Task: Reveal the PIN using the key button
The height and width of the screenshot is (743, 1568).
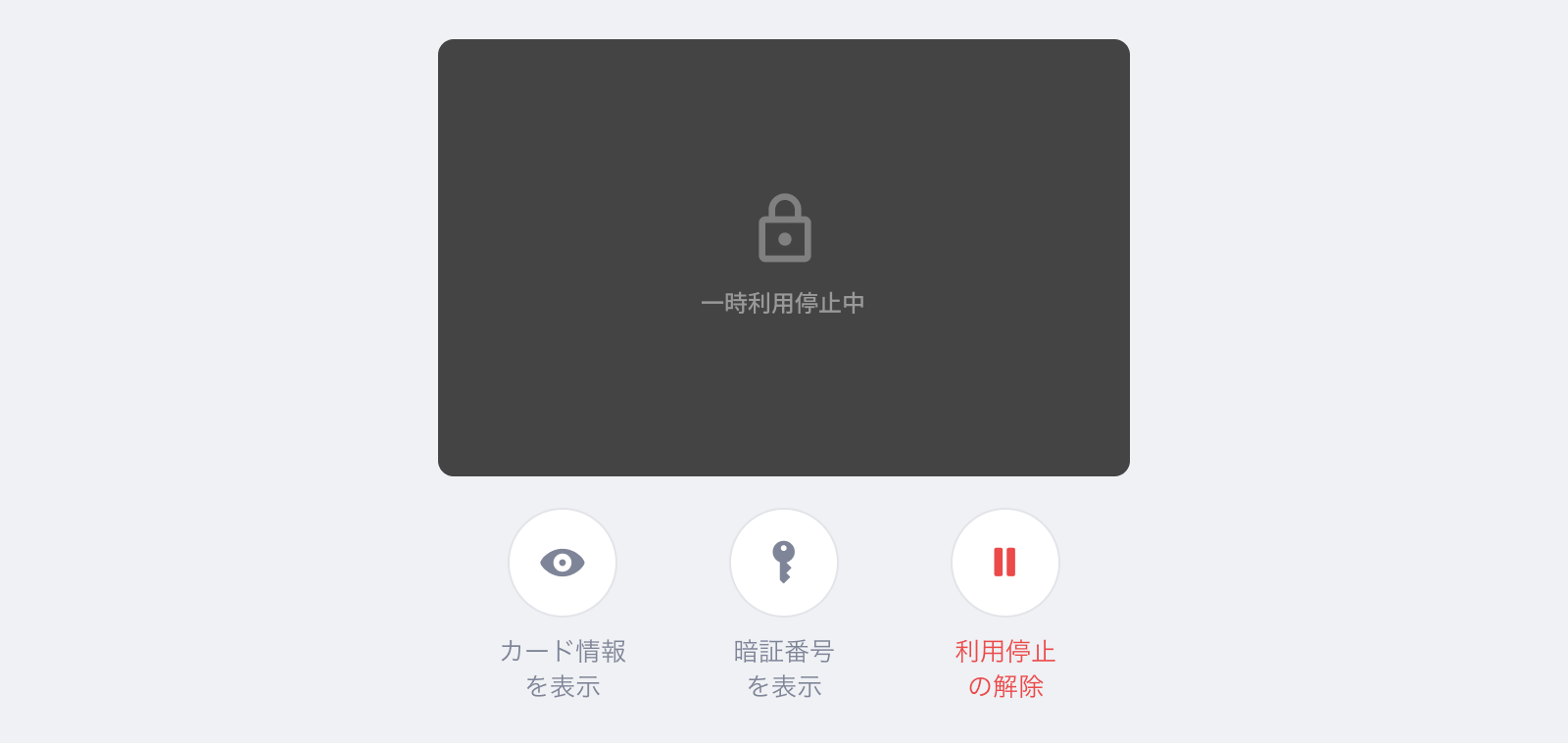Action: point(784,563)
